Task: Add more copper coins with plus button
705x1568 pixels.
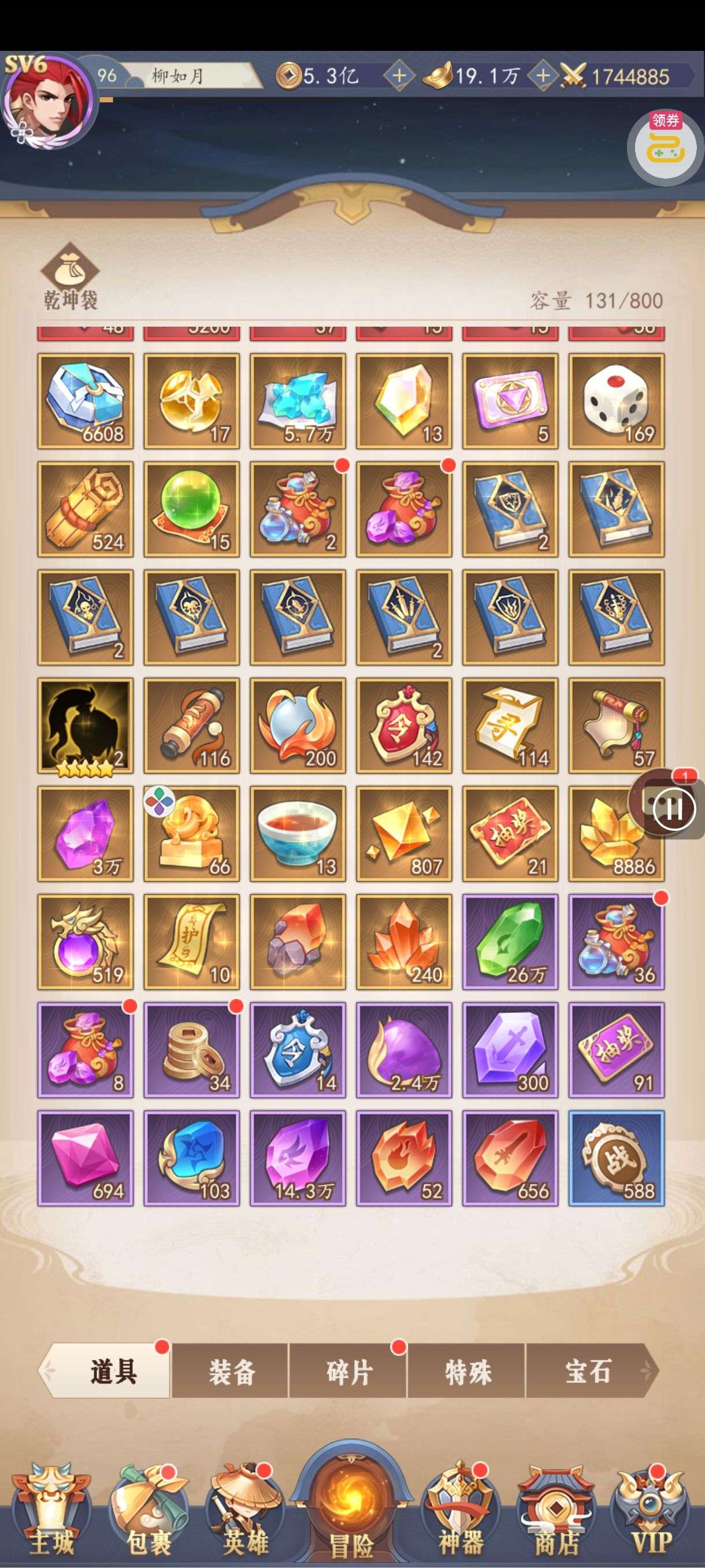Action: coord(398,76)
